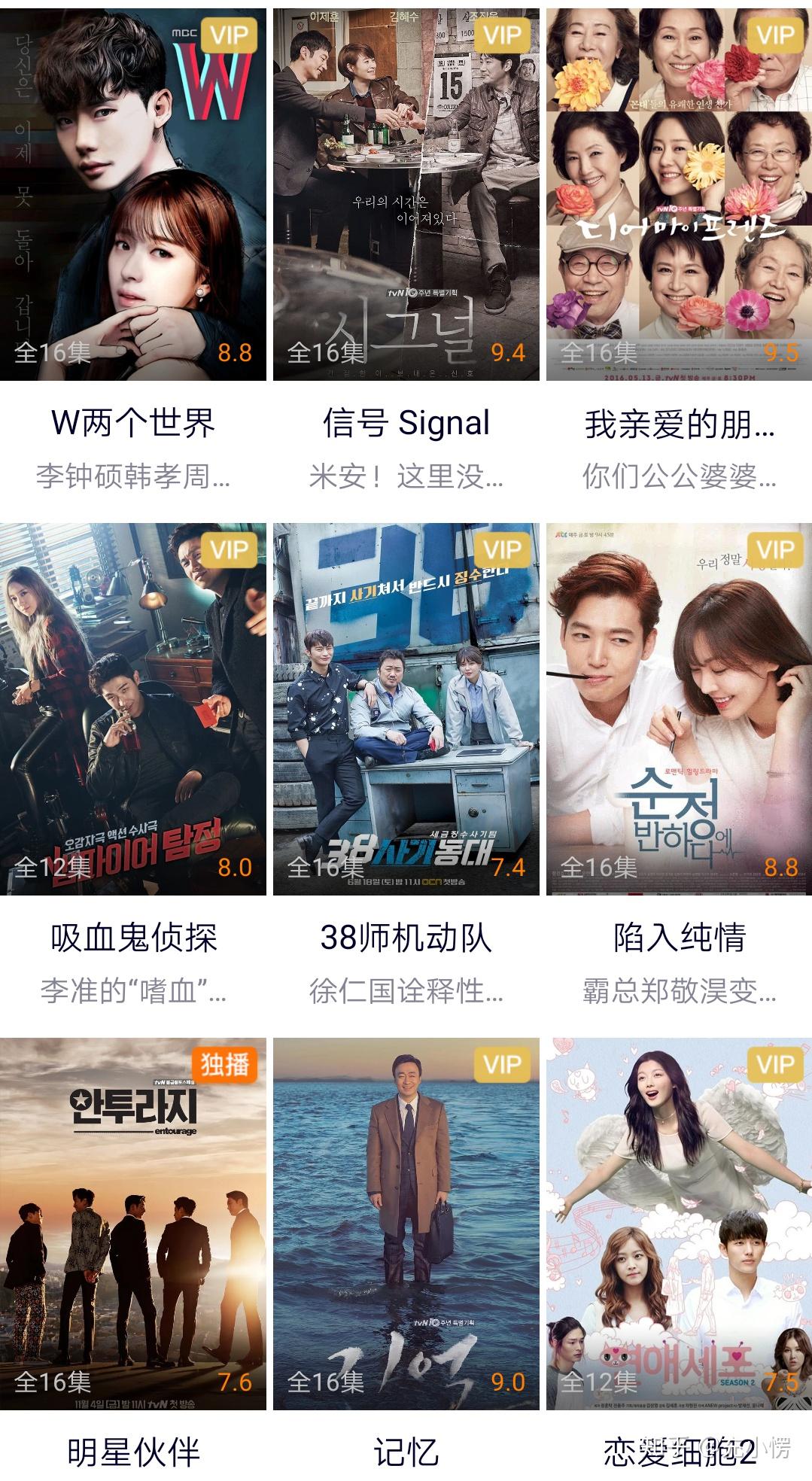Select the 我亲爱的朋友们 drama tile
The width and height of the screenshot is (812, 1481).
click(x=679, y=194)
